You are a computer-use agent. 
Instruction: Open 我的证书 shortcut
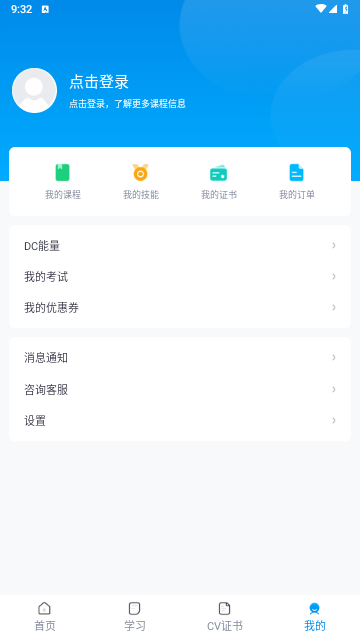[219, 182]
